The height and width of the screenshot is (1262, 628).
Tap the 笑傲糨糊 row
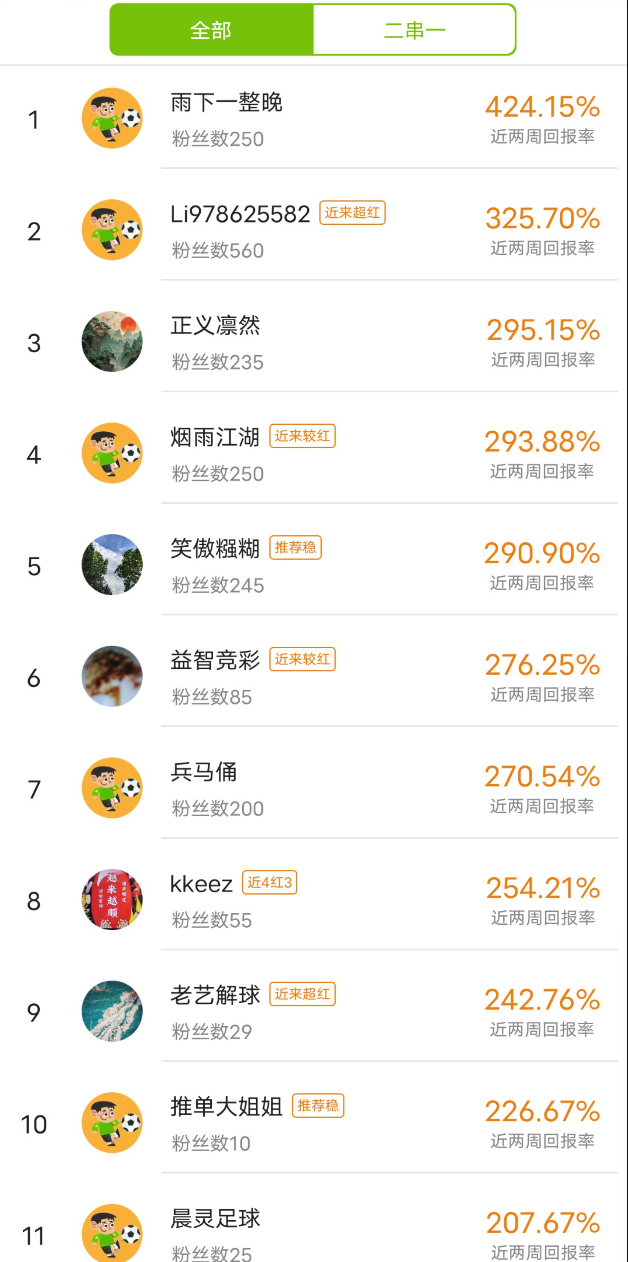click(x=215, y=549)
